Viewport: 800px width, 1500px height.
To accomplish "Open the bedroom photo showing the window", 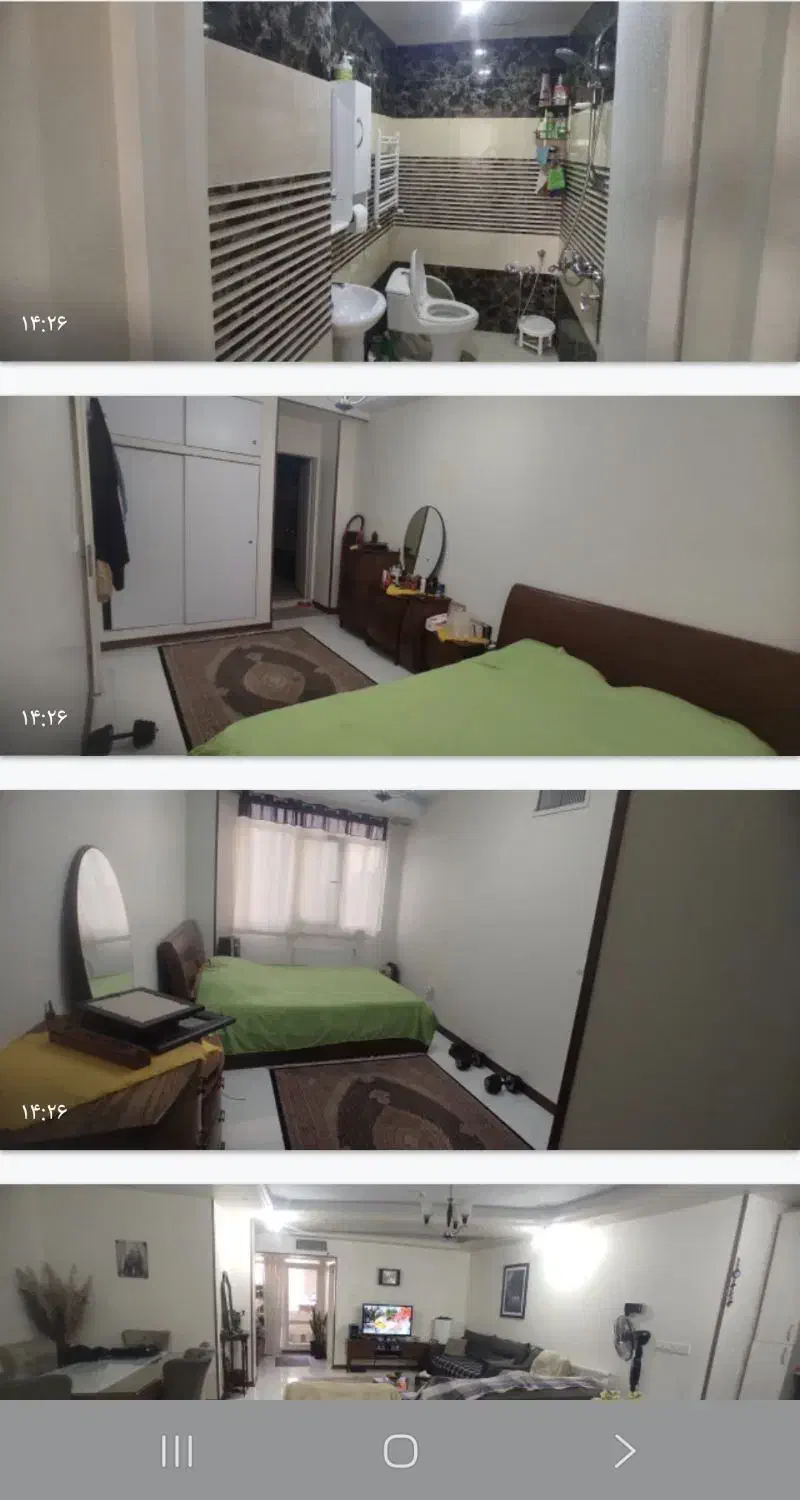I will pyautogui.click(x=400, y=970).
